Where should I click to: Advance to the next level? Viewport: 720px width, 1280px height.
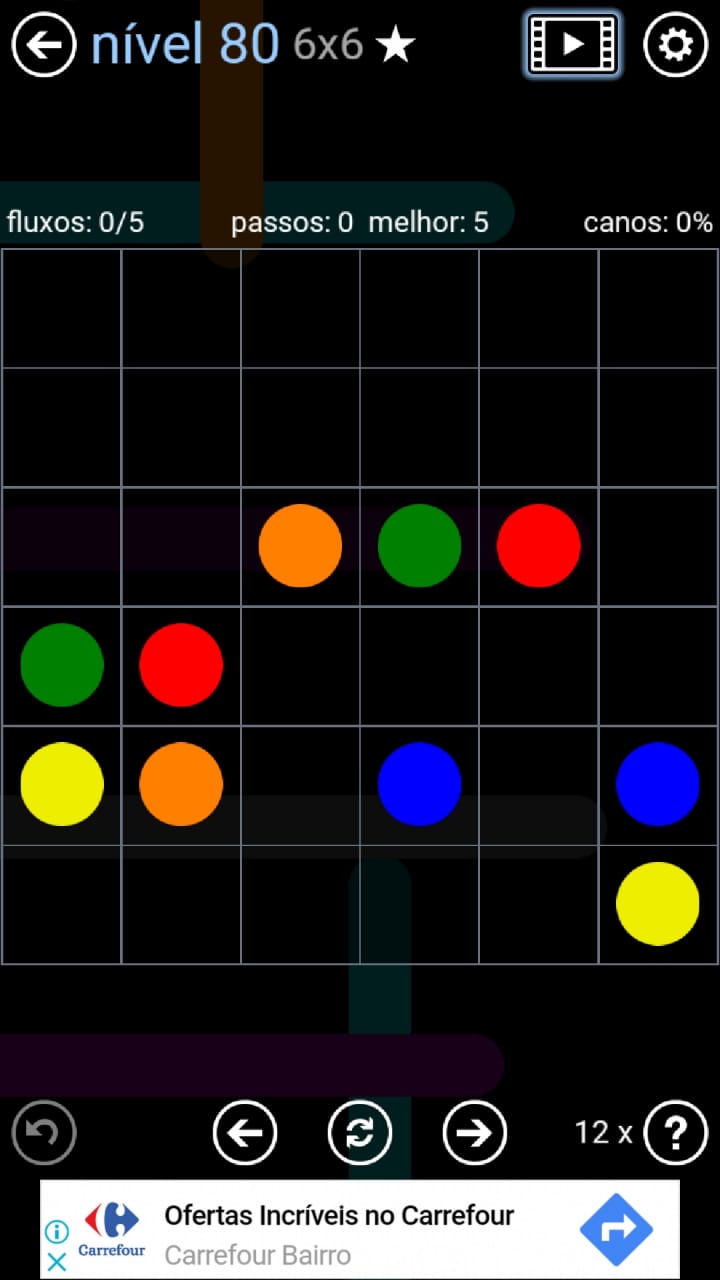(x=475, y=1132)
